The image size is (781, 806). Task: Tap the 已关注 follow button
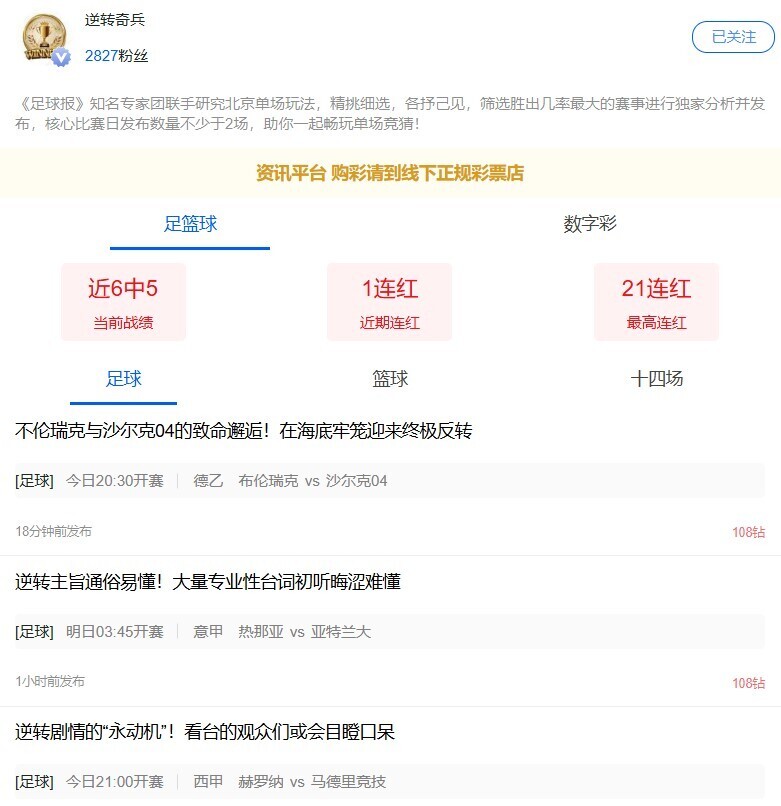733,37
